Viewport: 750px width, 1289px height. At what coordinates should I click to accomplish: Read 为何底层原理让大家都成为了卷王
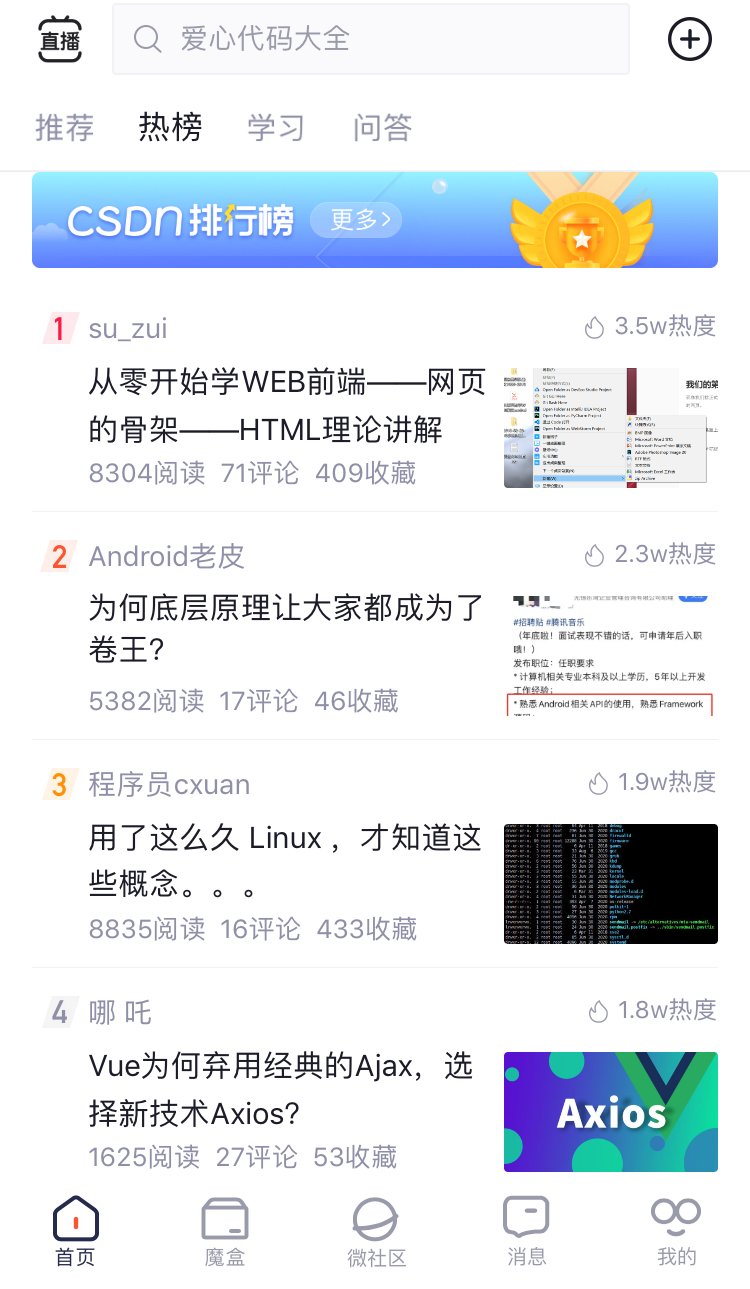(x=286, y=630)
